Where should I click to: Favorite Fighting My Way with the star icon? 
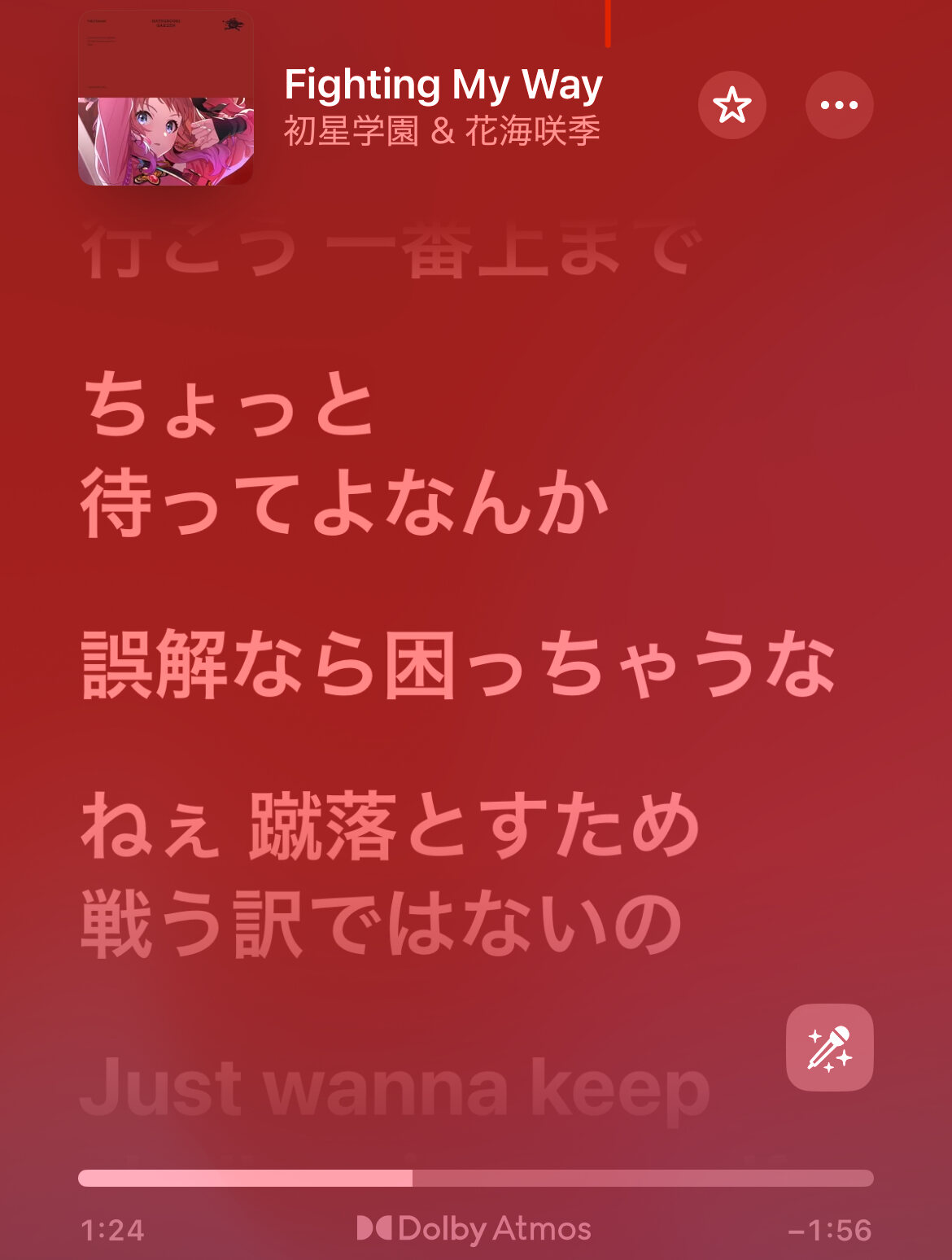(x=731, y=105)
